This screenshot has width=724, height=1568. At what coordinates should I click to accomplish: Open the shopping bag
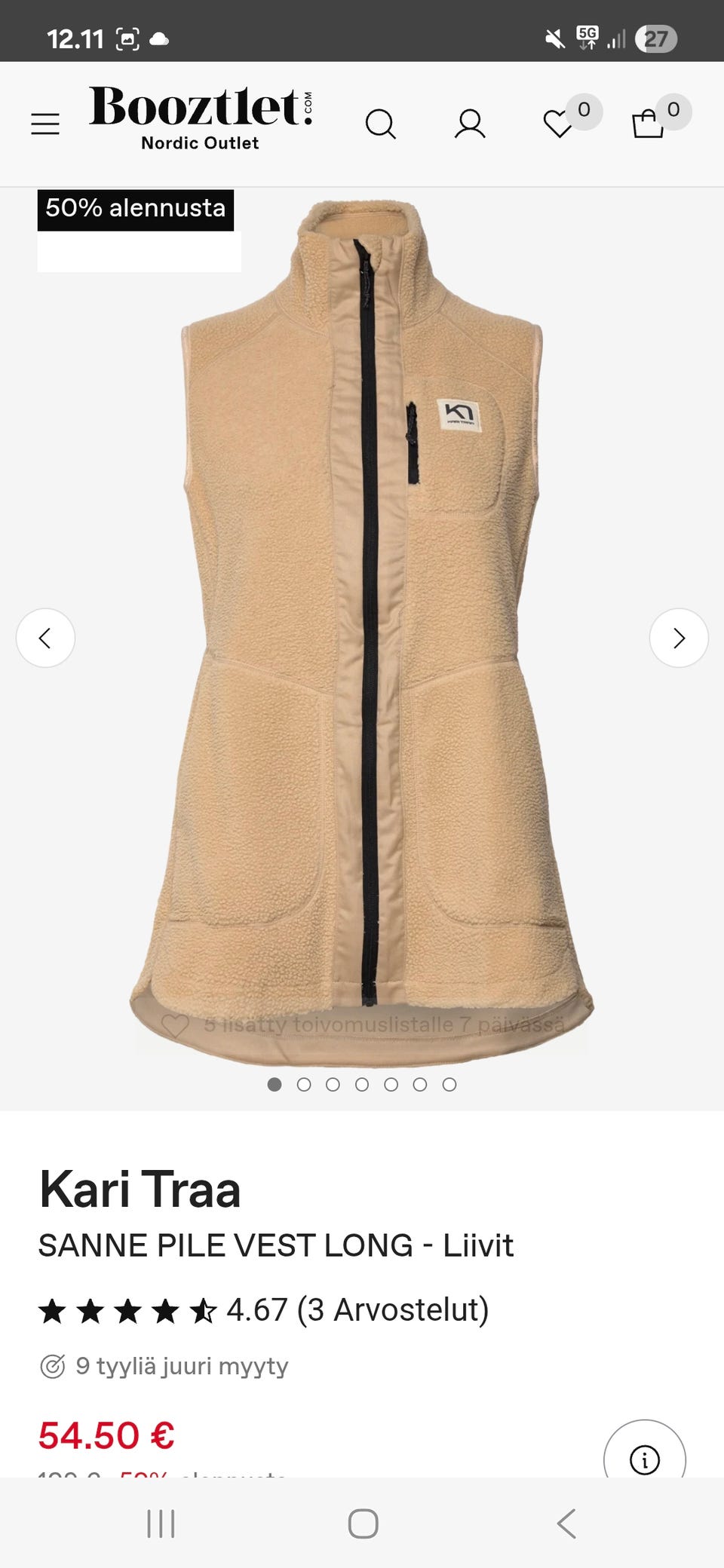point(648,124)
